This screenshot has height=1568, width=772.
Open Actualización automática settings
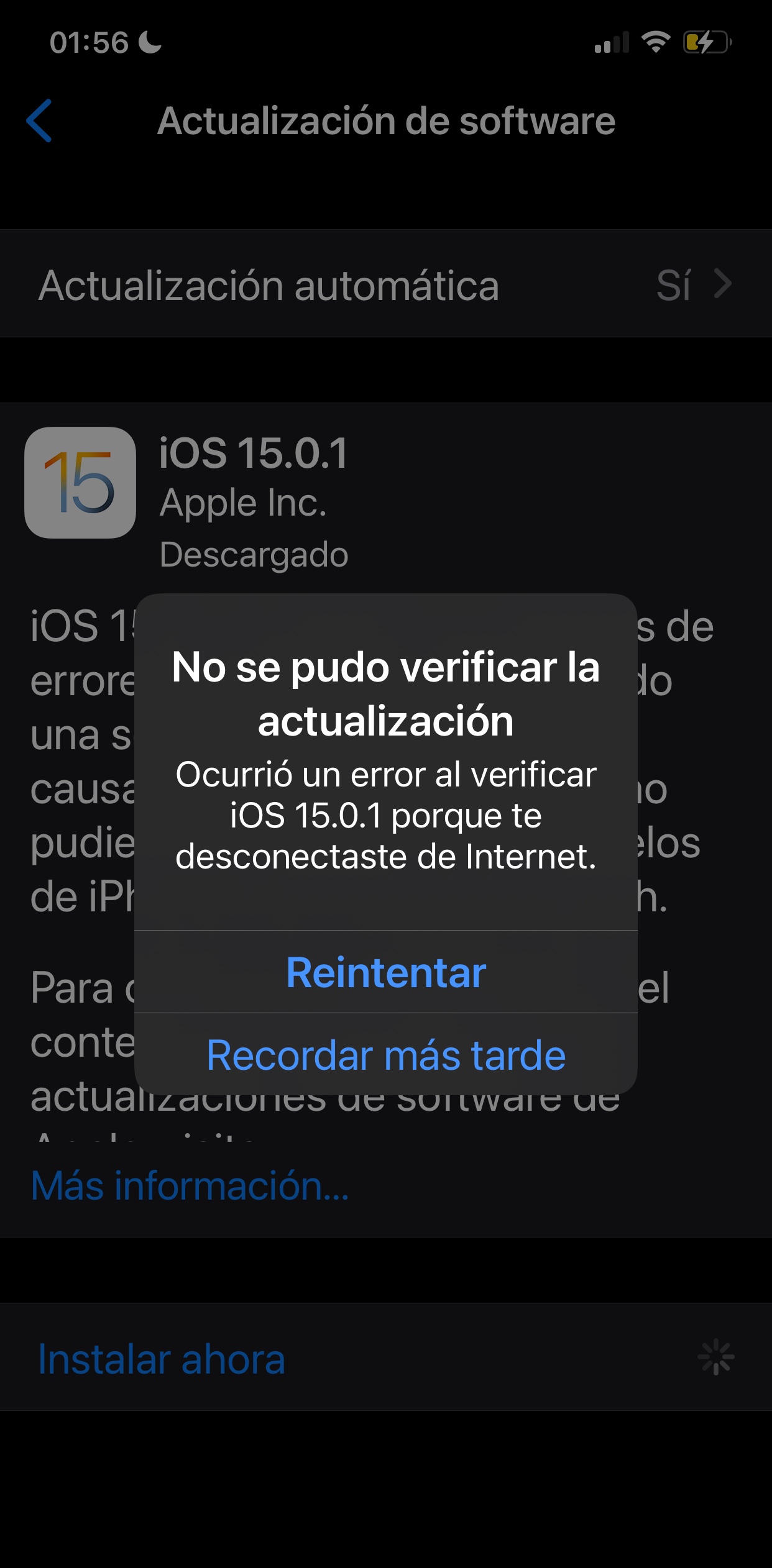385,285
